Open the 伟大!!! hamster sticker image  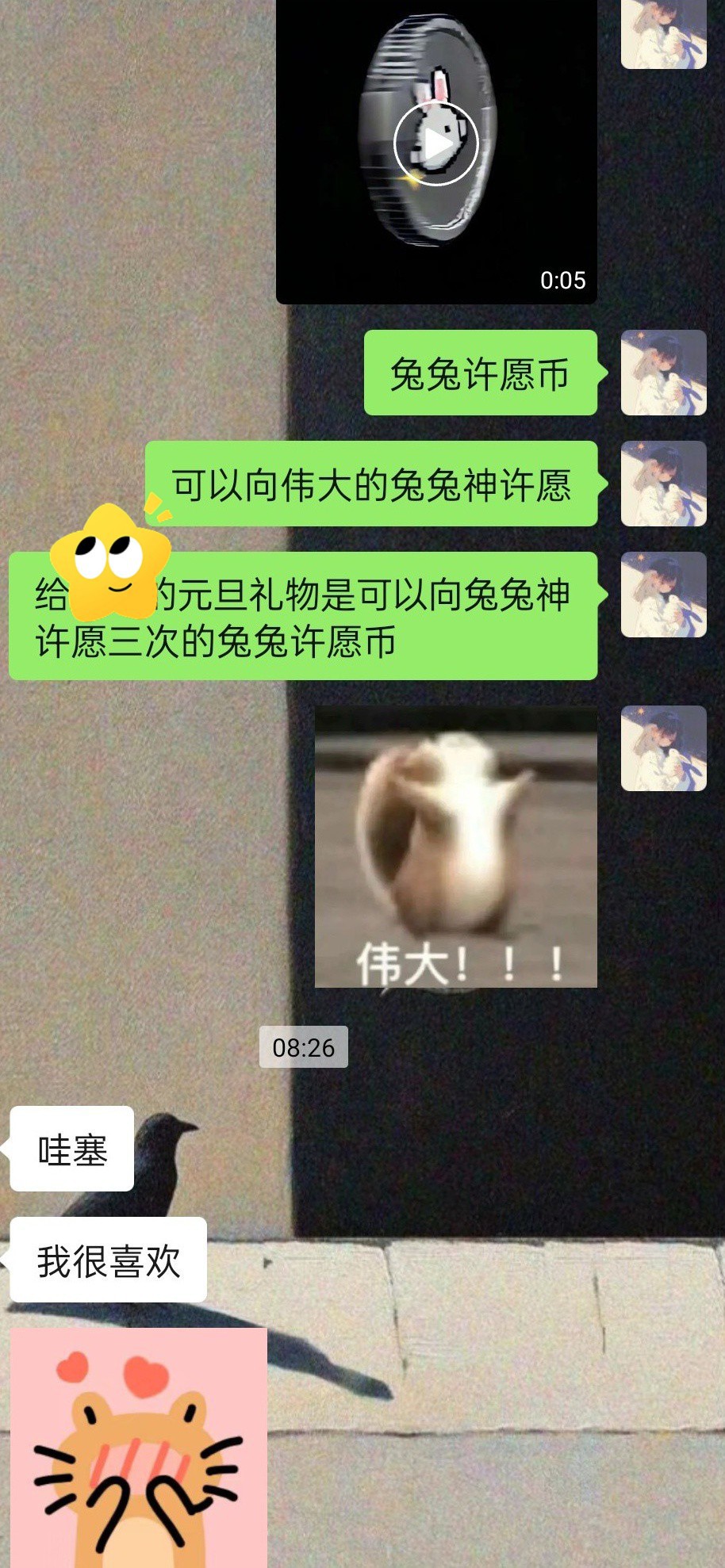click(456, 847)
